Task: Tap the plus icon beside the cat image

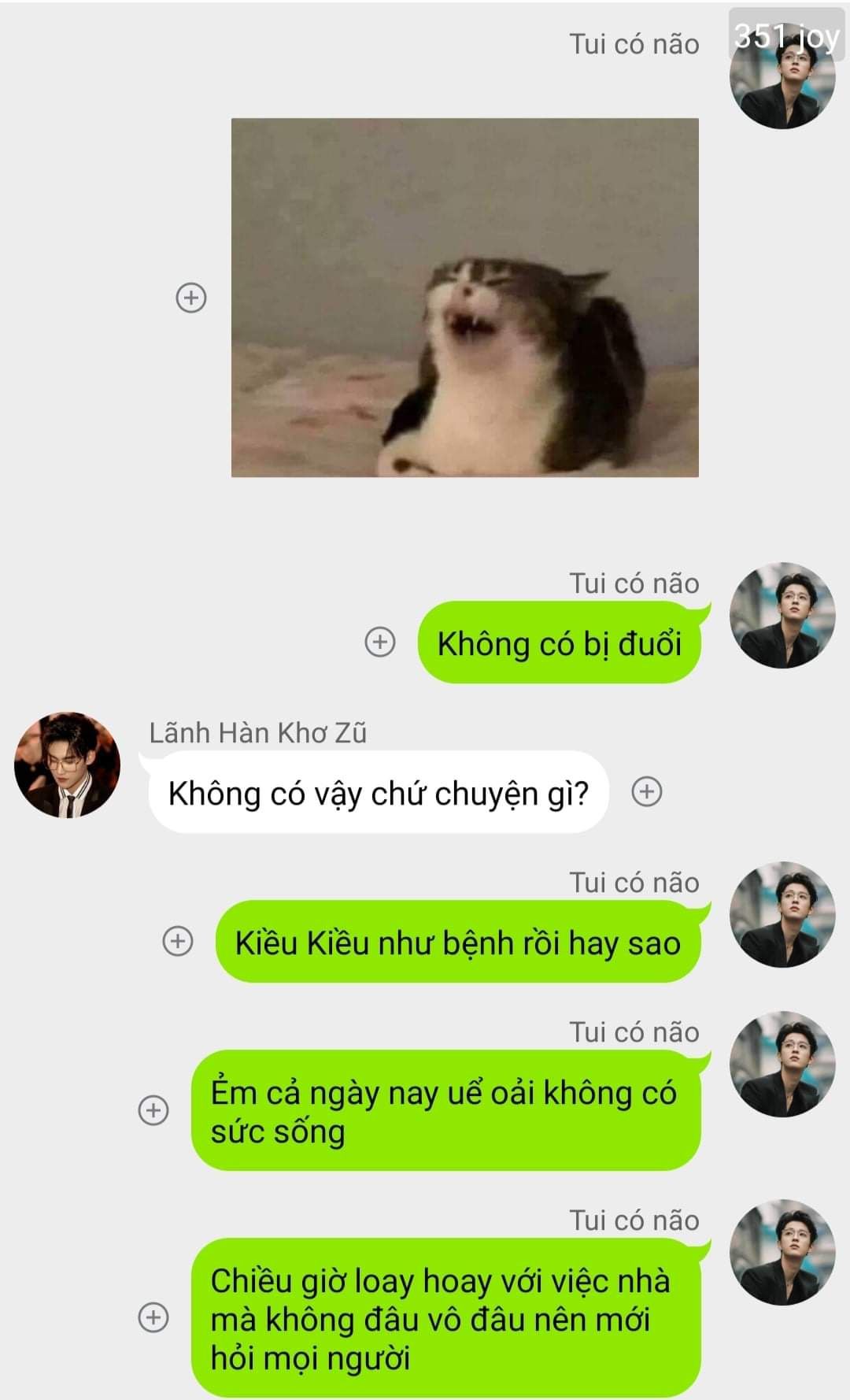Action: (x=190, y=298)
